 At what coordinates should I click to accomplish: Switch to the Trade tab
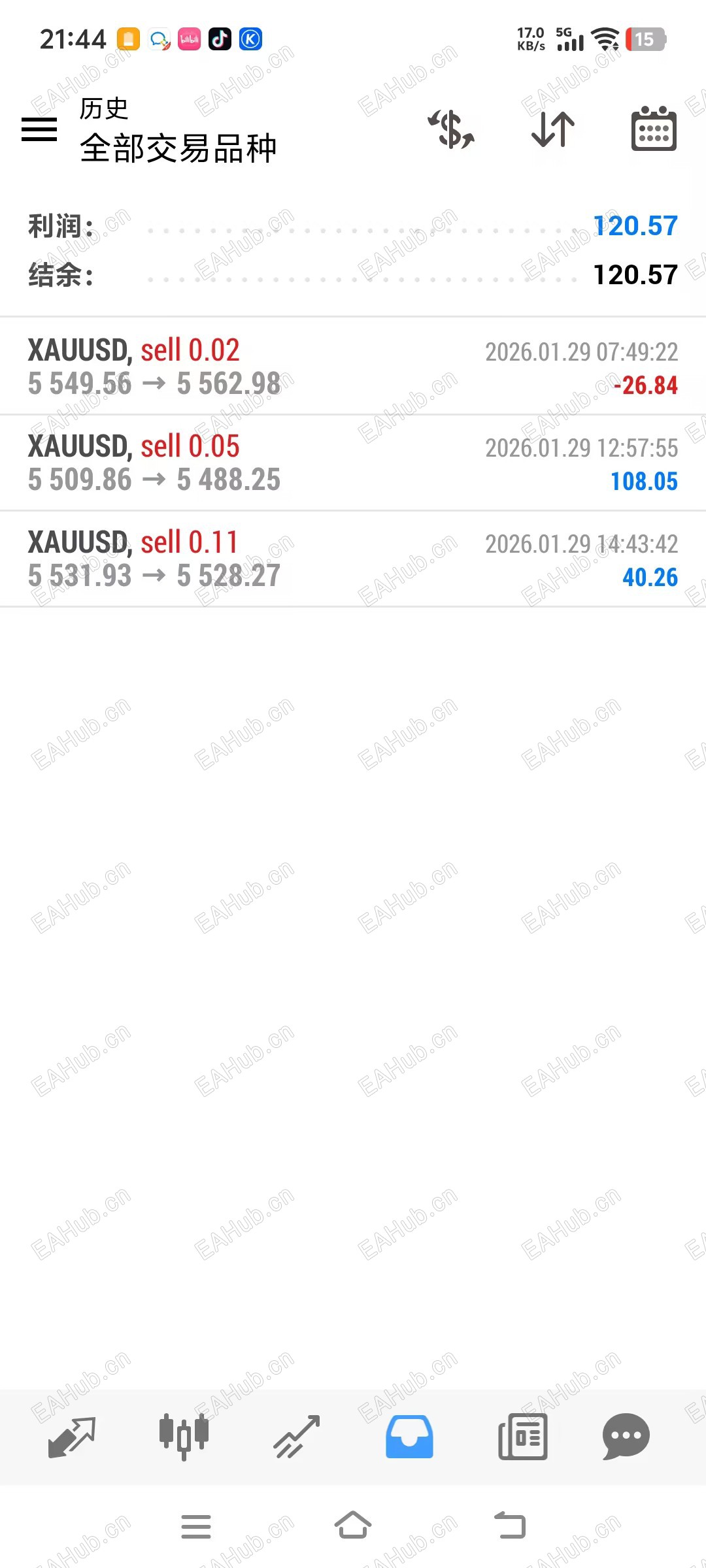[297, 1437]
